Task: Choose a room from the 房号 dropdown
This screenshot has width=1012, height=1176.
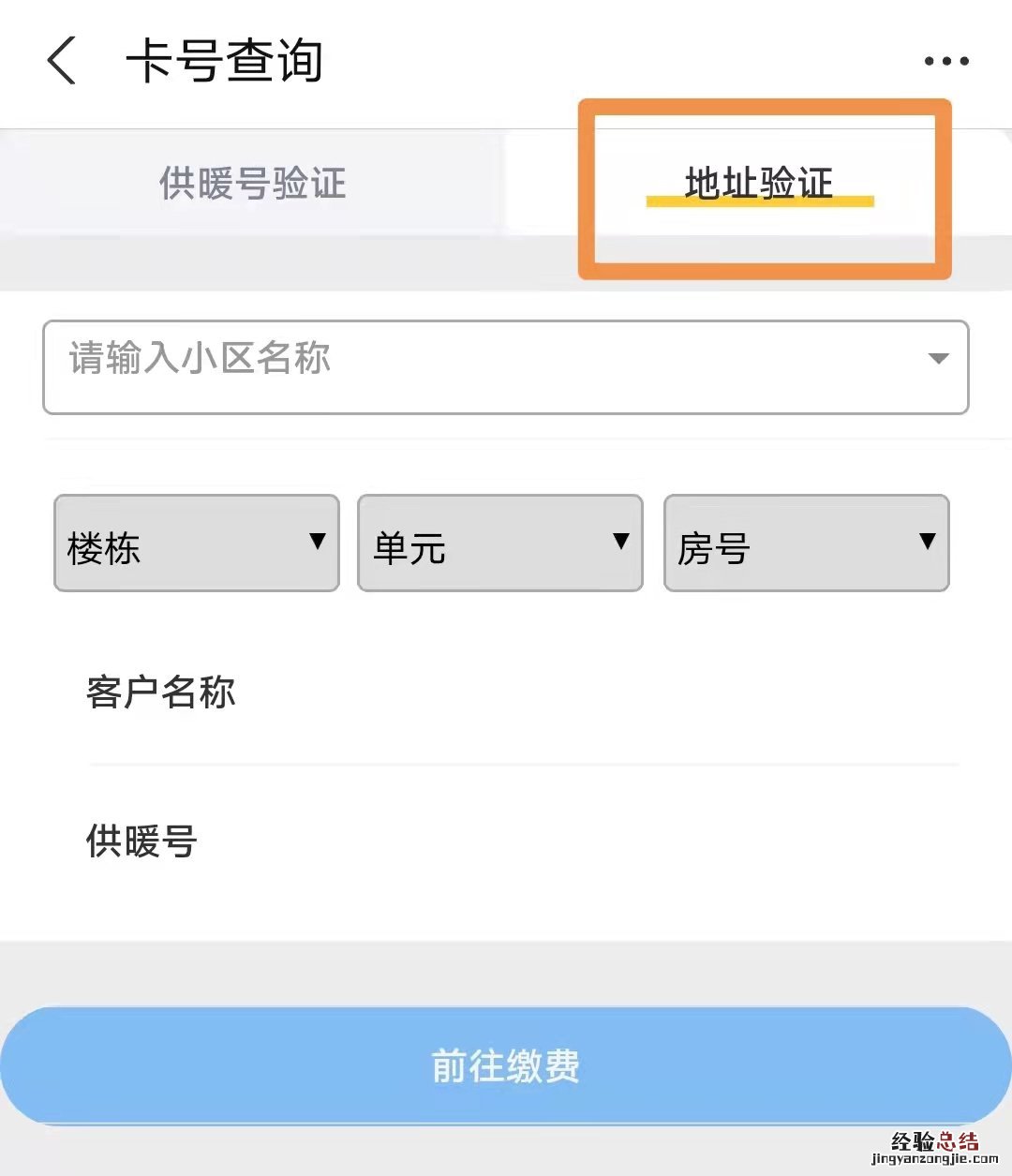Action: pyautogui.click(x=806, y=543)
